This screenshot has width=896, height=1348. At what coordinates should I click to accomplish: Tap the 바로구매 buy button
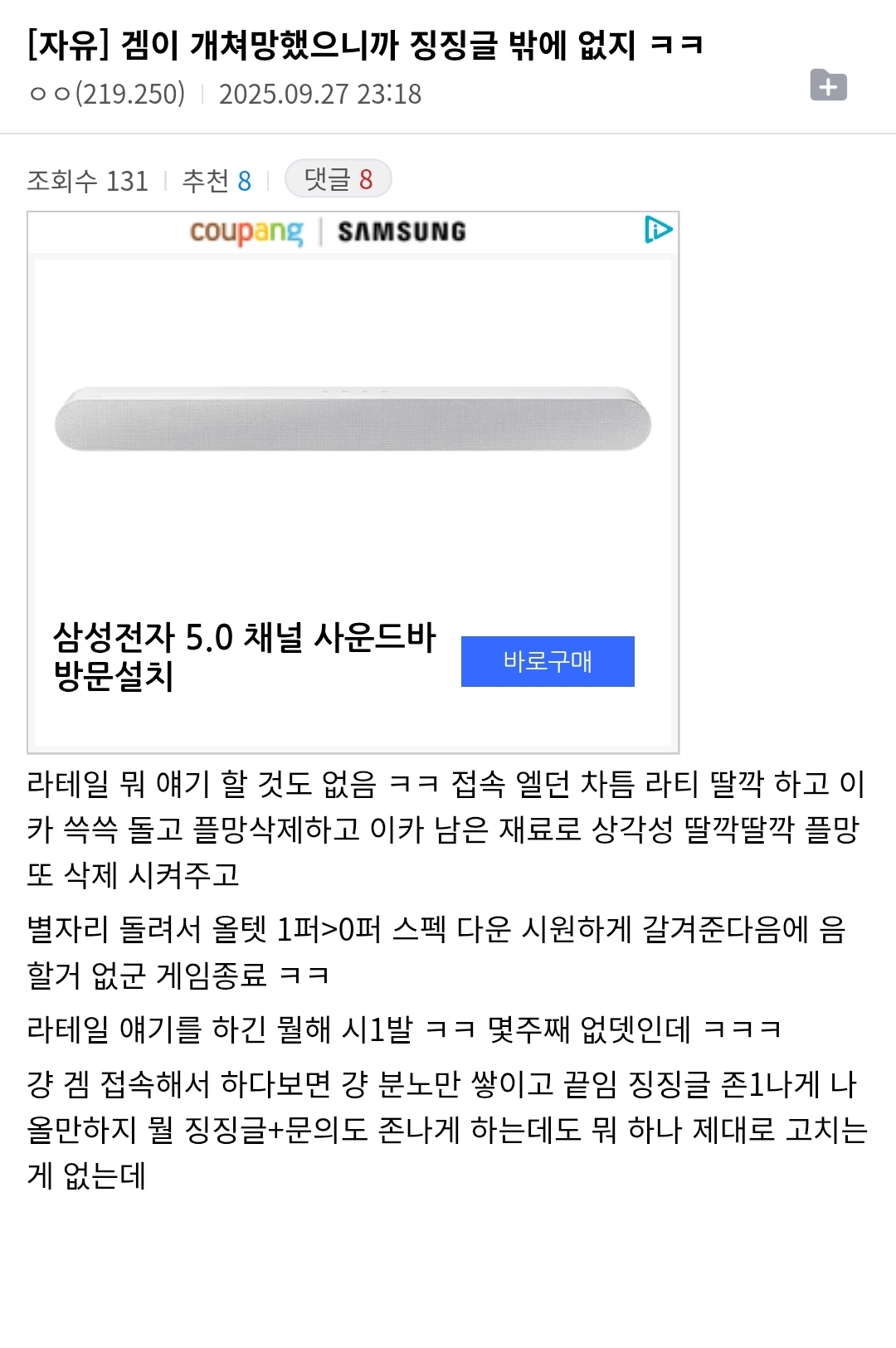[x=548, y=661]
